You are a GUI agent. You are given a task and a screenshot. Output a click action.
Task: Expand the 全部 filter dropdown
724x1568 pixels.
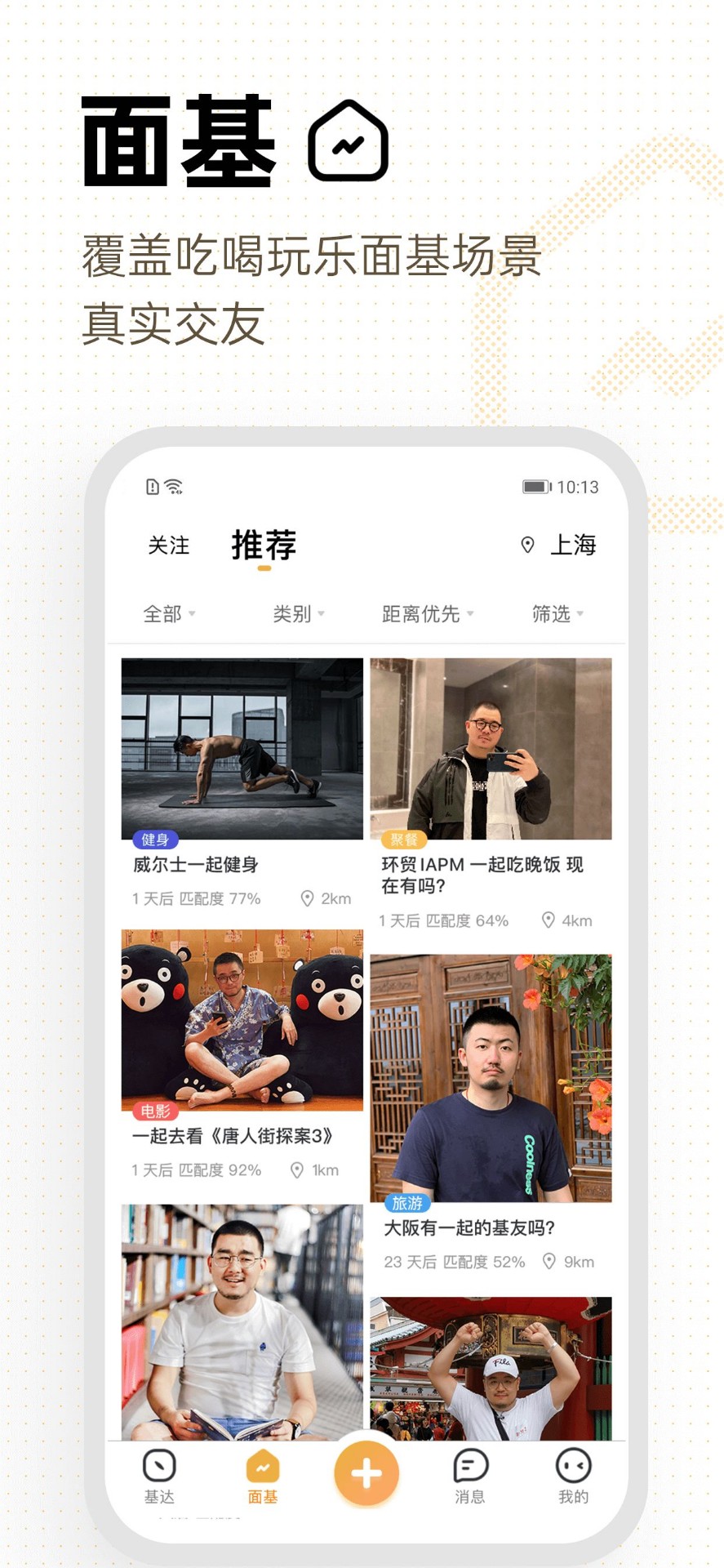coord(167,614)
